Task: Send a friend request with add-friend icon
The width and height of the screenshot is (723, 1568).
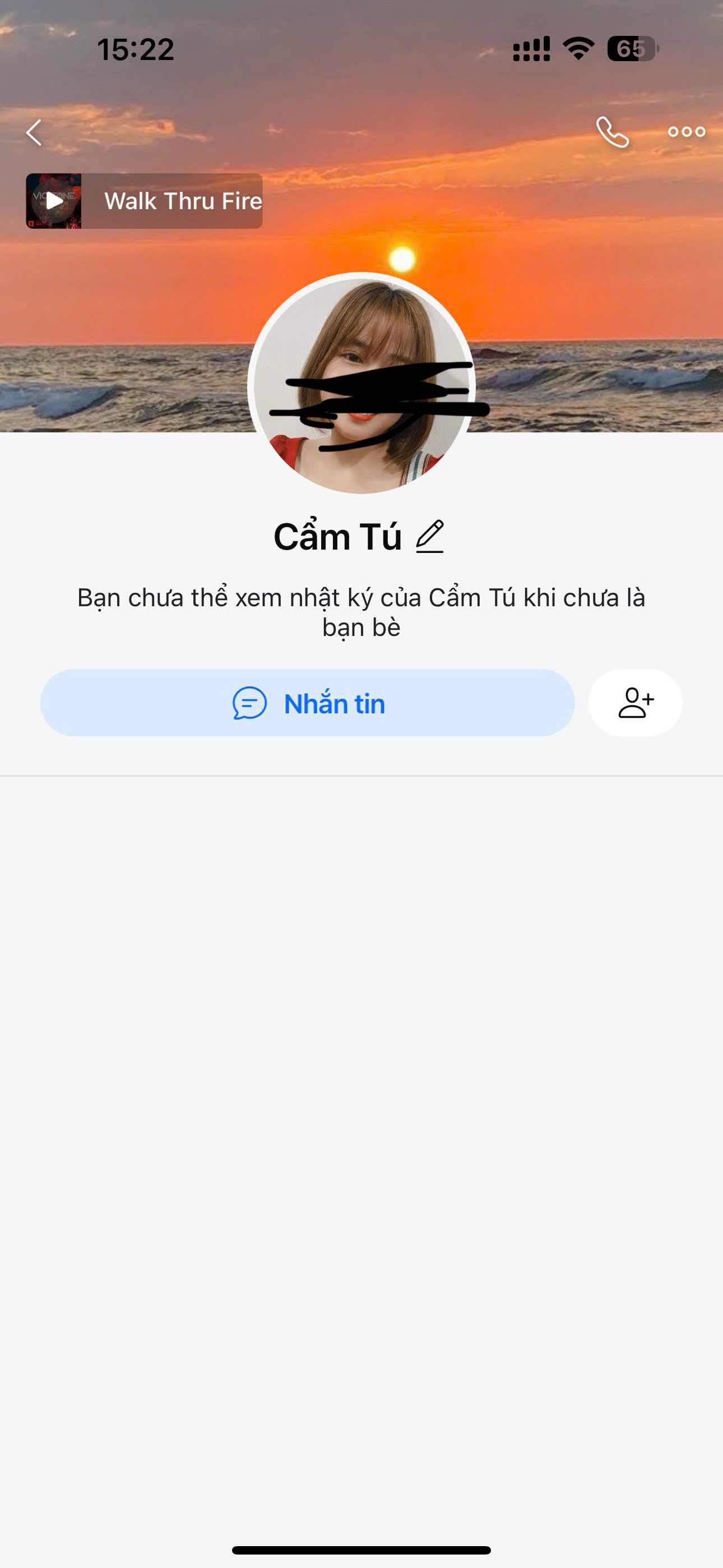Action: (x=636, y=703)
